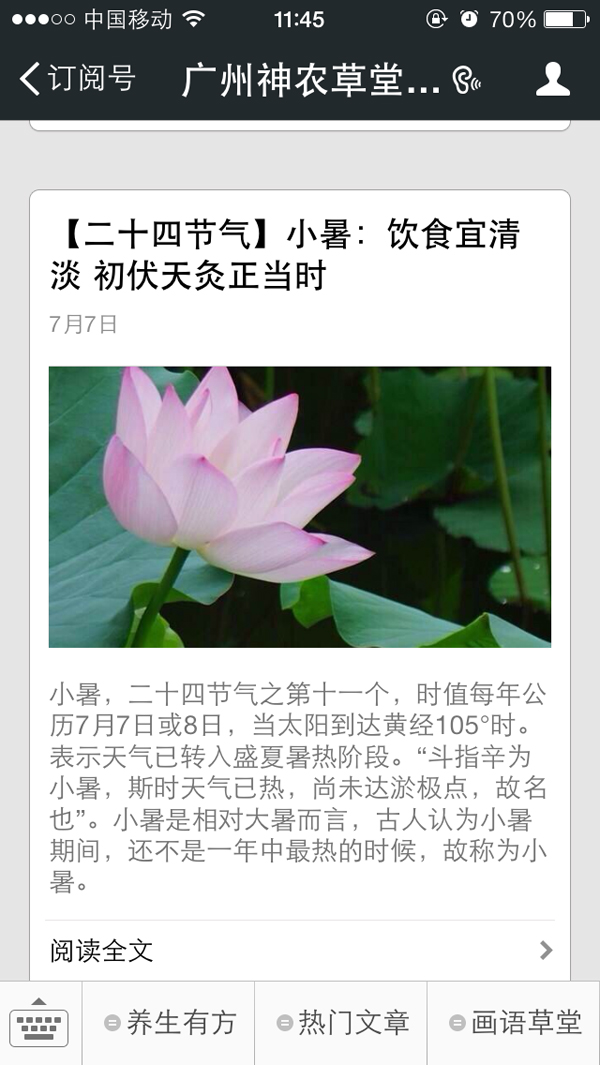Go back to 订阅号 list
Image resolution: width=600 pixels, height=1065 pixels.
[78, 79]
